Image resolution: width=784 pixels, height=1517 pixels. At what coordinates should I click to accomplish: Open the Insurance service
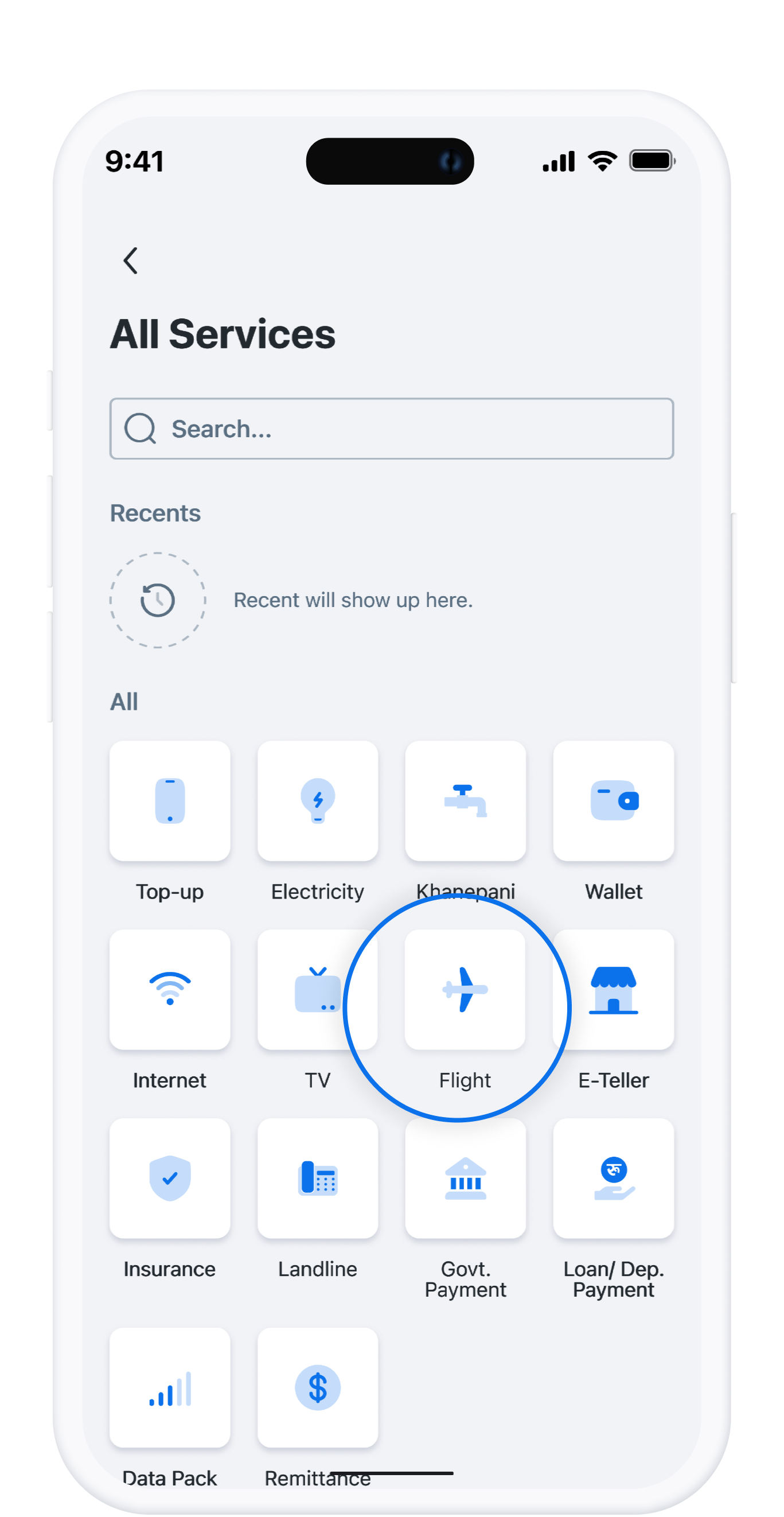(x=170, y=1178)
